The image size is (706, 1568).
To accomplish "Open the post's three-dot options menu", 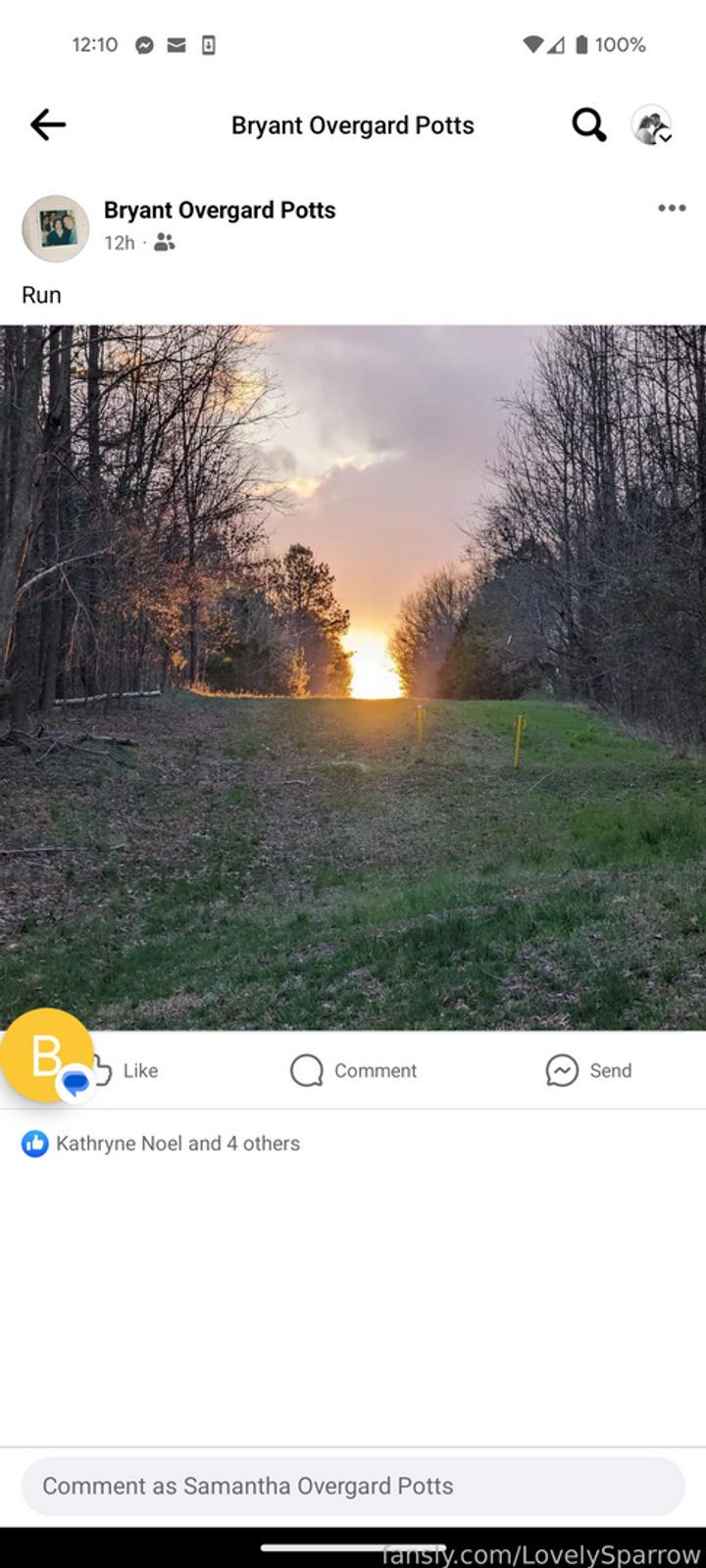I will click(672, 208).
